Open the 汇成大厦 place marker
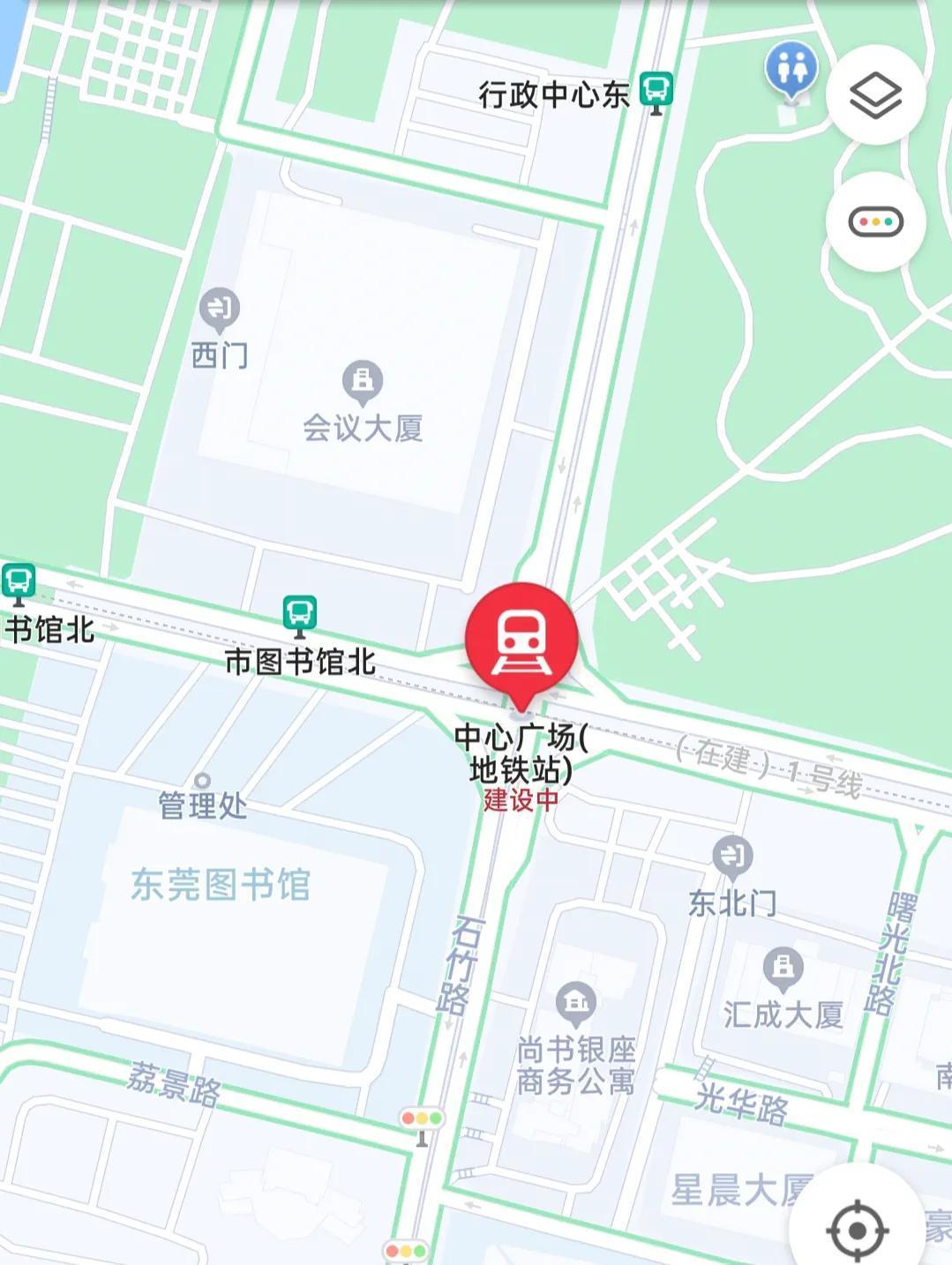The width and height of the screenshot is (952, 1265). tap(782, 968)
